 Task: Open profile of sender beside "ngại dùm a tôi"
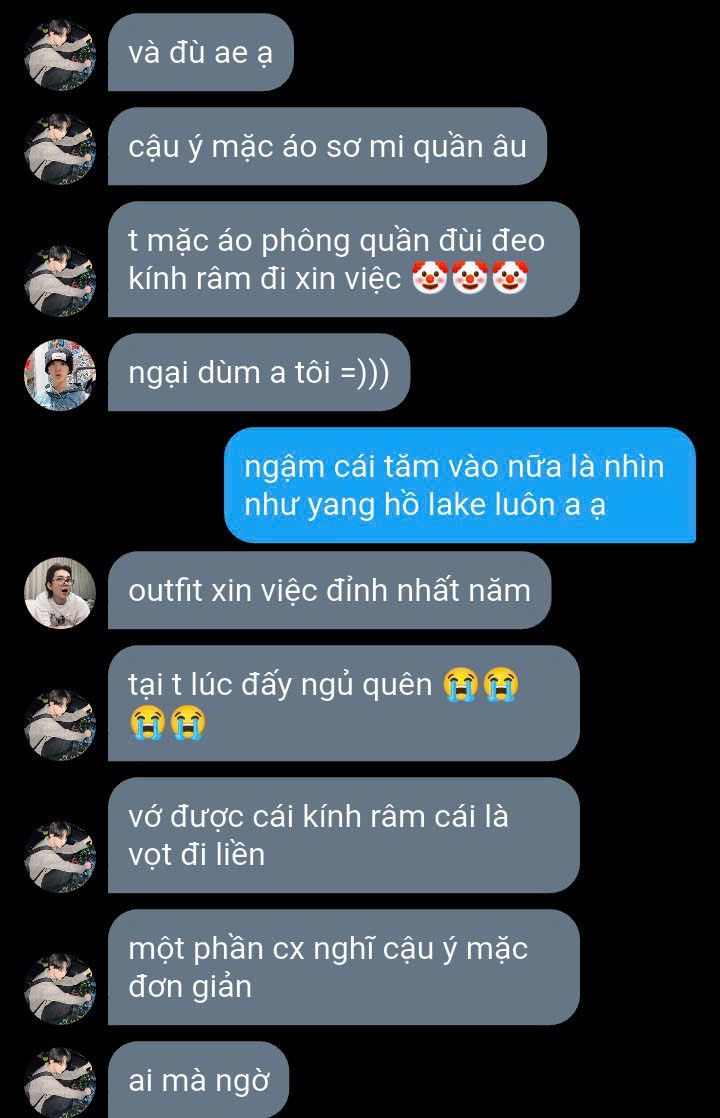click(59, 374)
